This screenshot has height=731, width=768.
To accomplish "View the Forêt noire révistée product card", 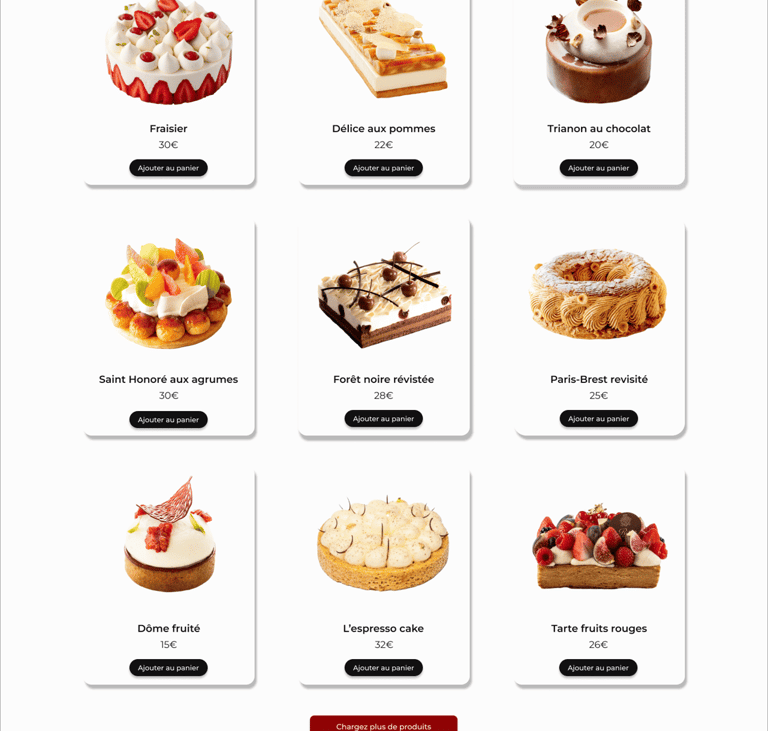I will click(383, 295).
